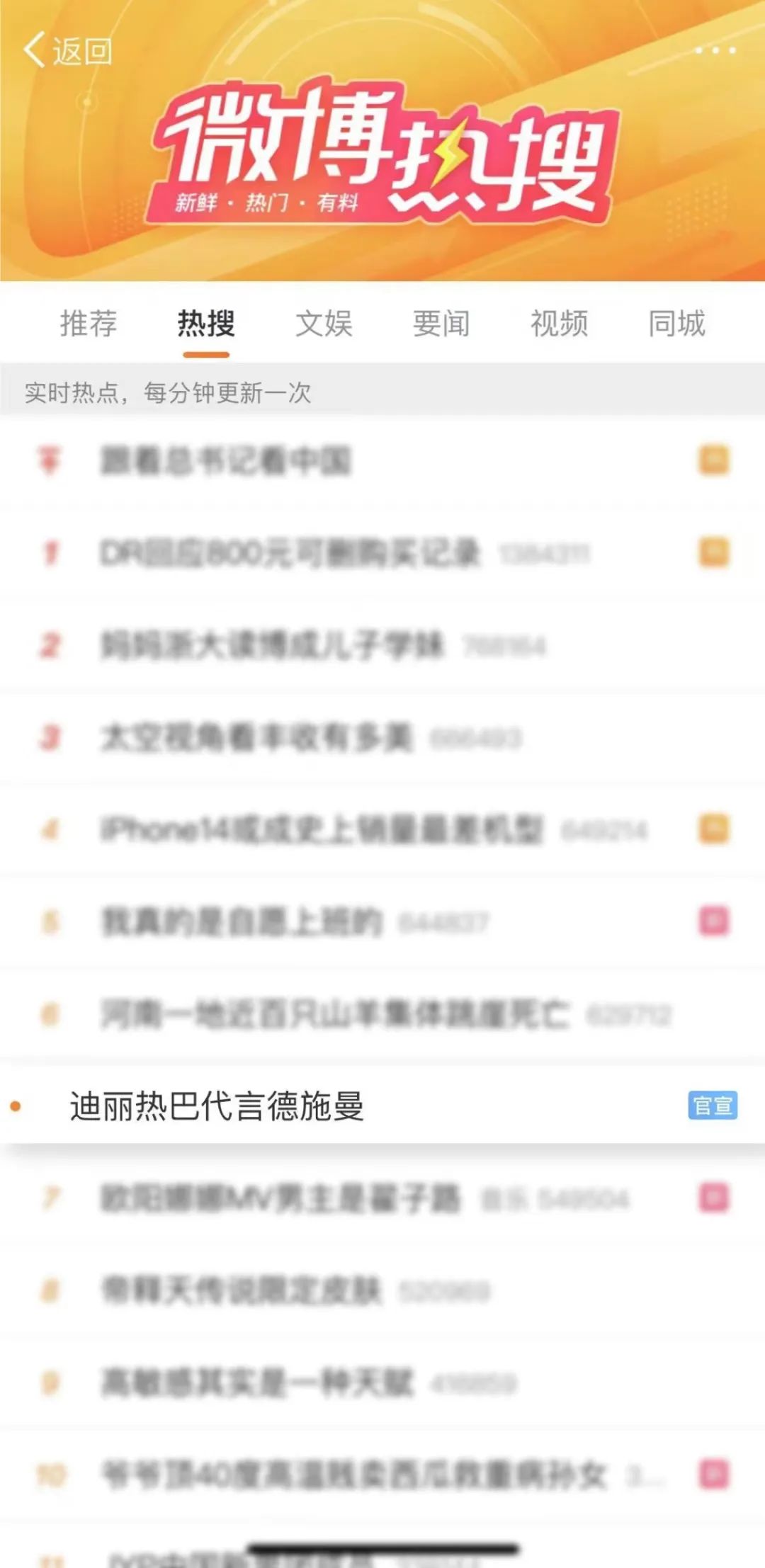Image resolution: width=765 pixels, height=1568 pixels.
Task: Open the ellipsis more-options icon at top right
Action: 715,50
